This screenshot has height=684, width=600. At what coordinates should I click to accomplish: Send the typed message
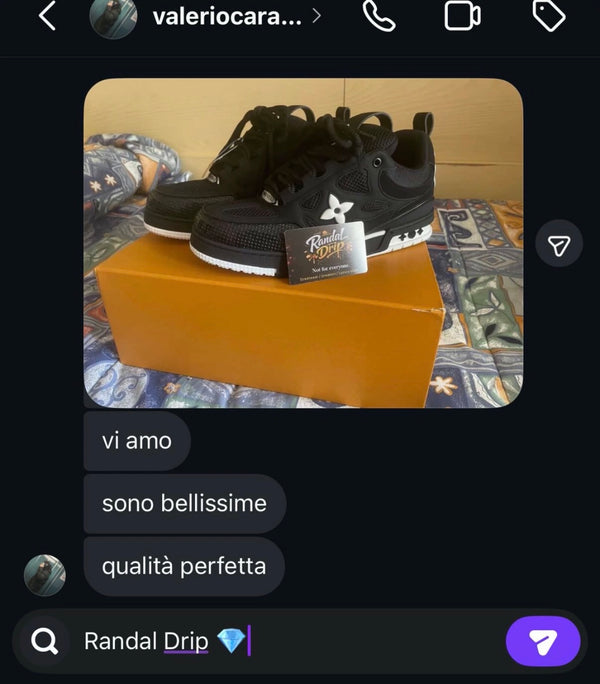point(542,641)
